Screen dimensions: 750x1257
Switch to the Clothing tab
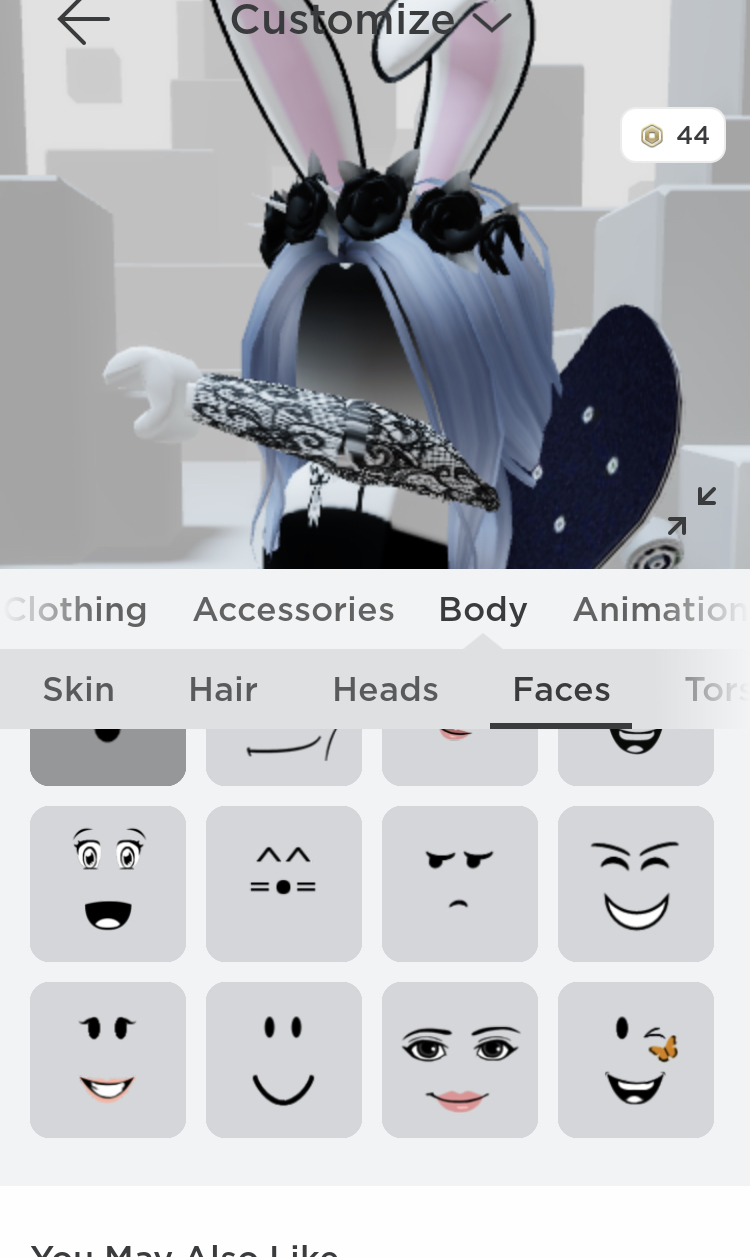pos(75,609)
